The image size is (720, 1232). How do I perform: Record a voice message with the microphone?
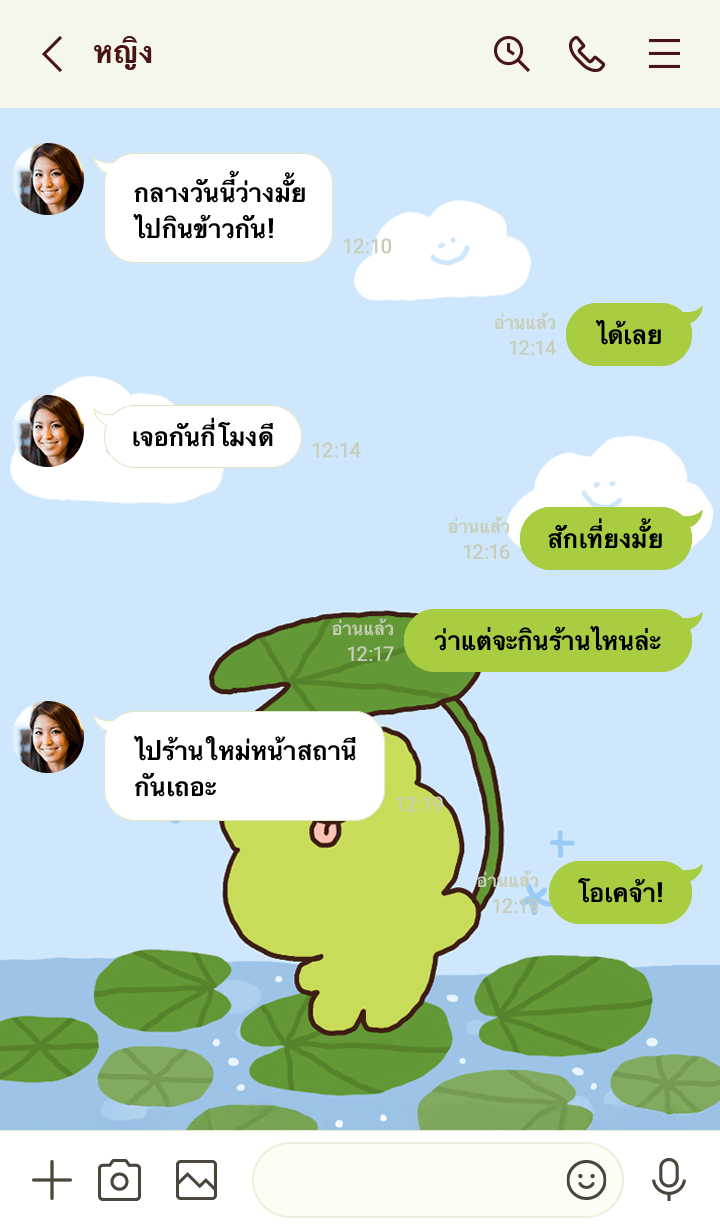click(668, 1181)
